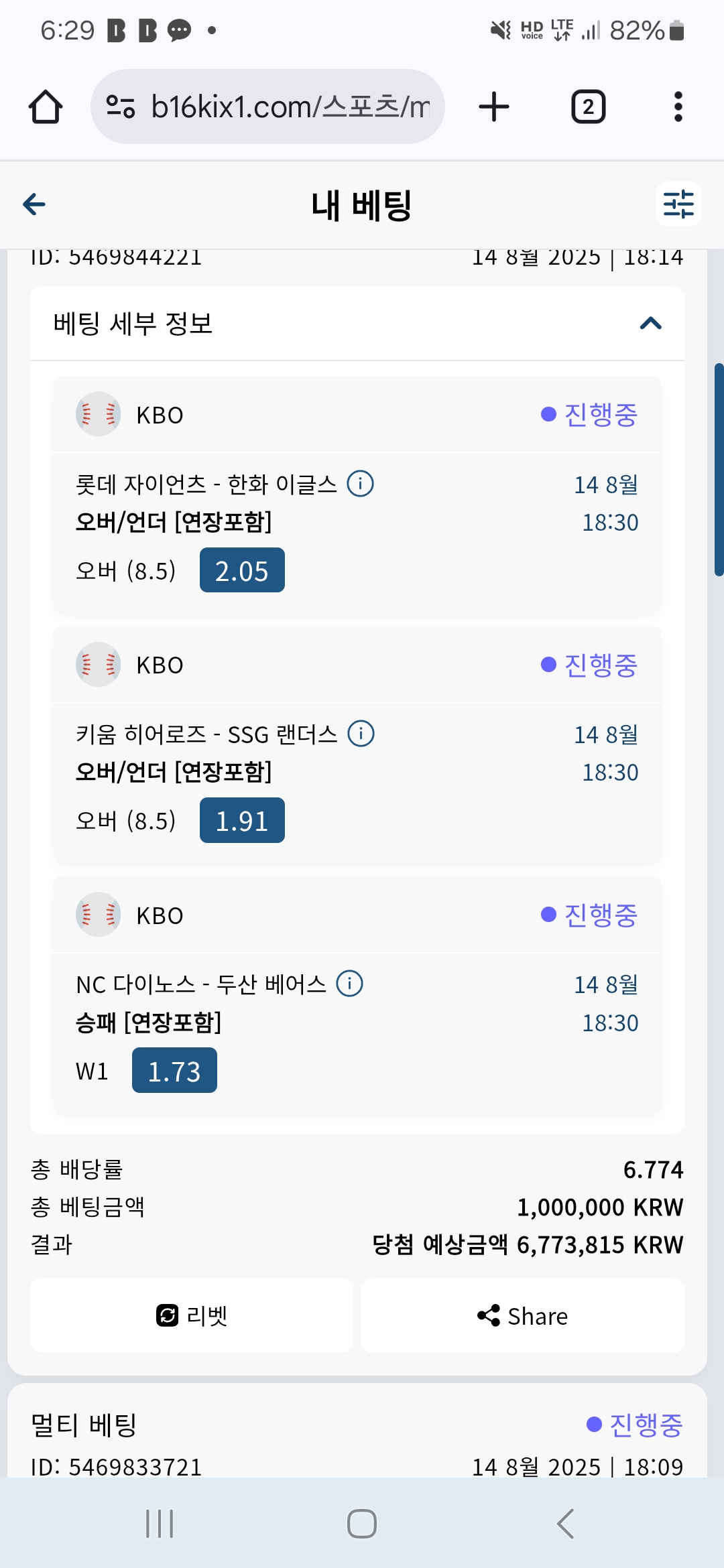Go back using the top-left arrow

tap(34, 204)
